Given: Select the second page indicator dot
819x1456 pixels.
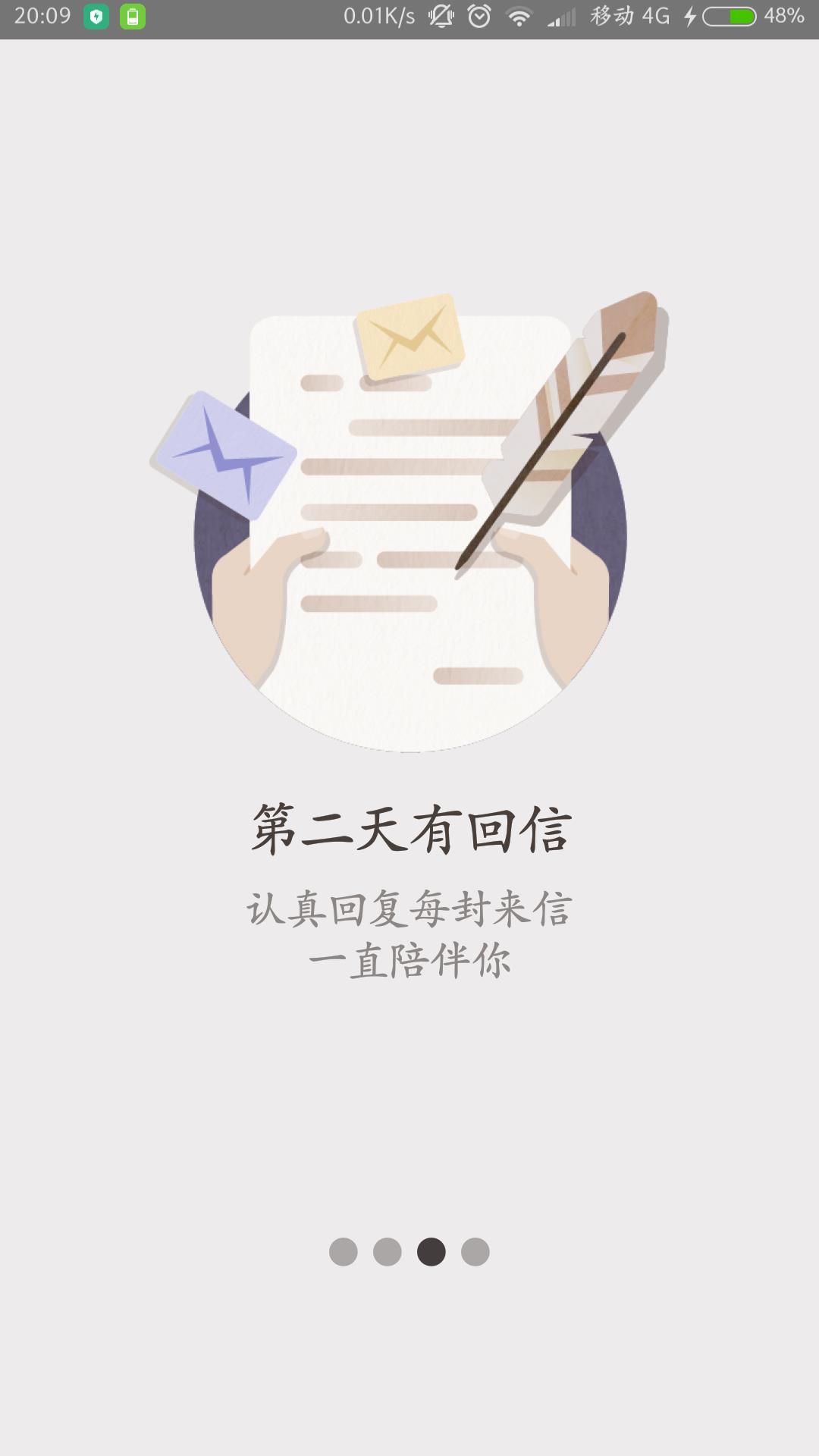Looking at the screenshot, I should pyautogui.click(x=388, y=1252).
